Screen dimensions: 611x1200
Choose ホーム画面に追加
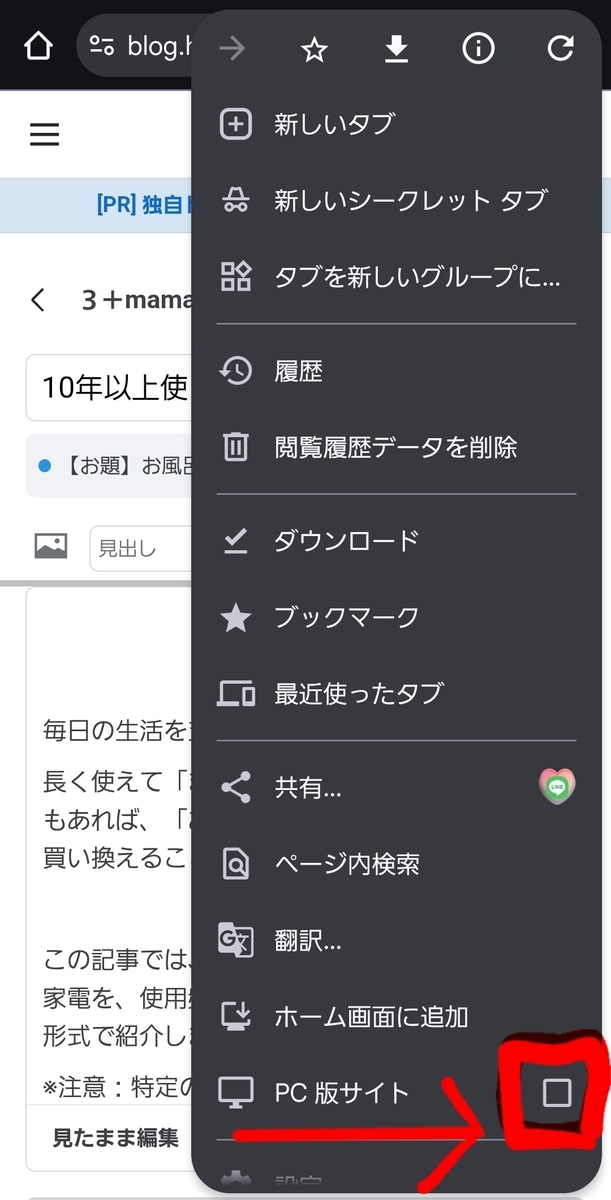click(371, 1017)
